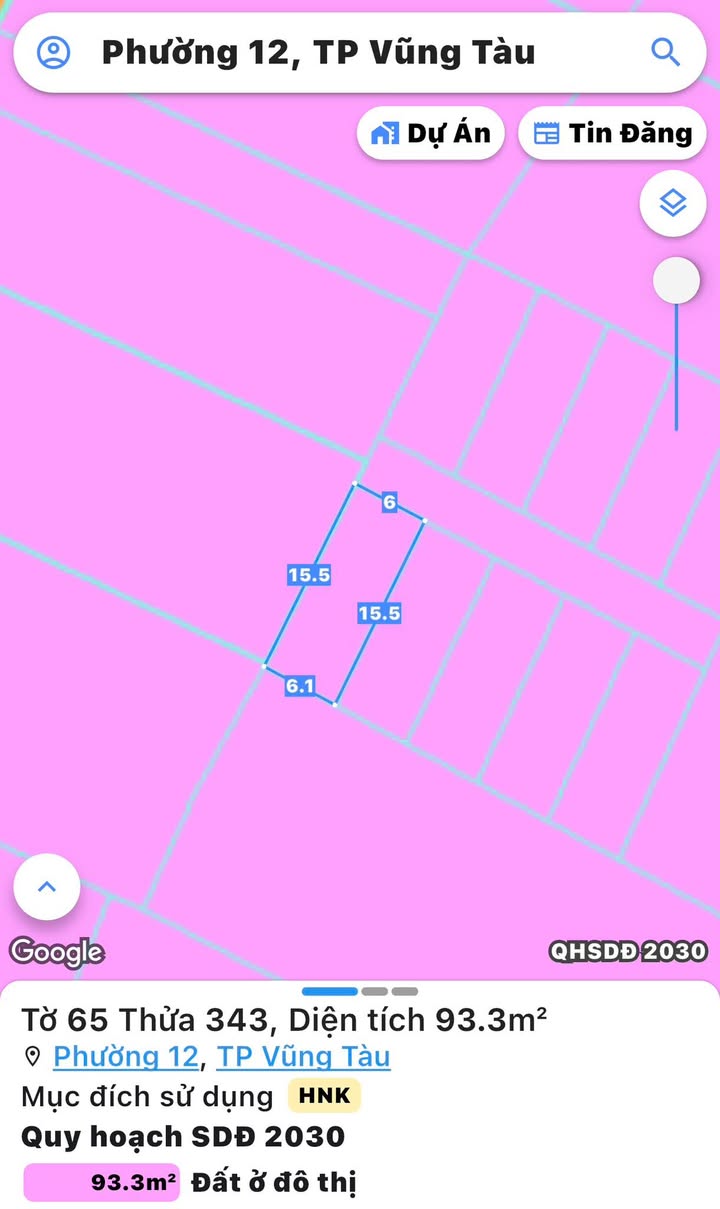Image resolution: width=720 pixels, height=1209 pixels.
Task: Open the map layers button
Action: pyautogui.click(x=673, y=203)
